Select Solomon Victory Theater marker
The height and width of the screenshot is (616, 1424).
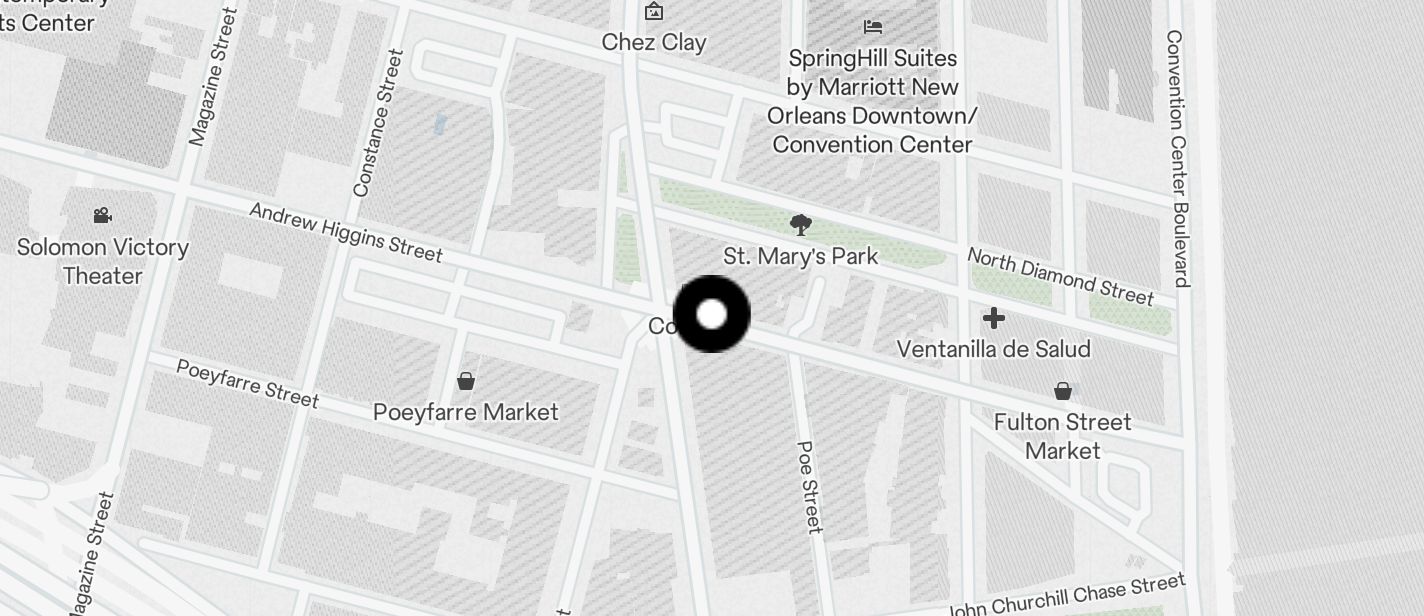pyautogui.click(x=102, y=216)
